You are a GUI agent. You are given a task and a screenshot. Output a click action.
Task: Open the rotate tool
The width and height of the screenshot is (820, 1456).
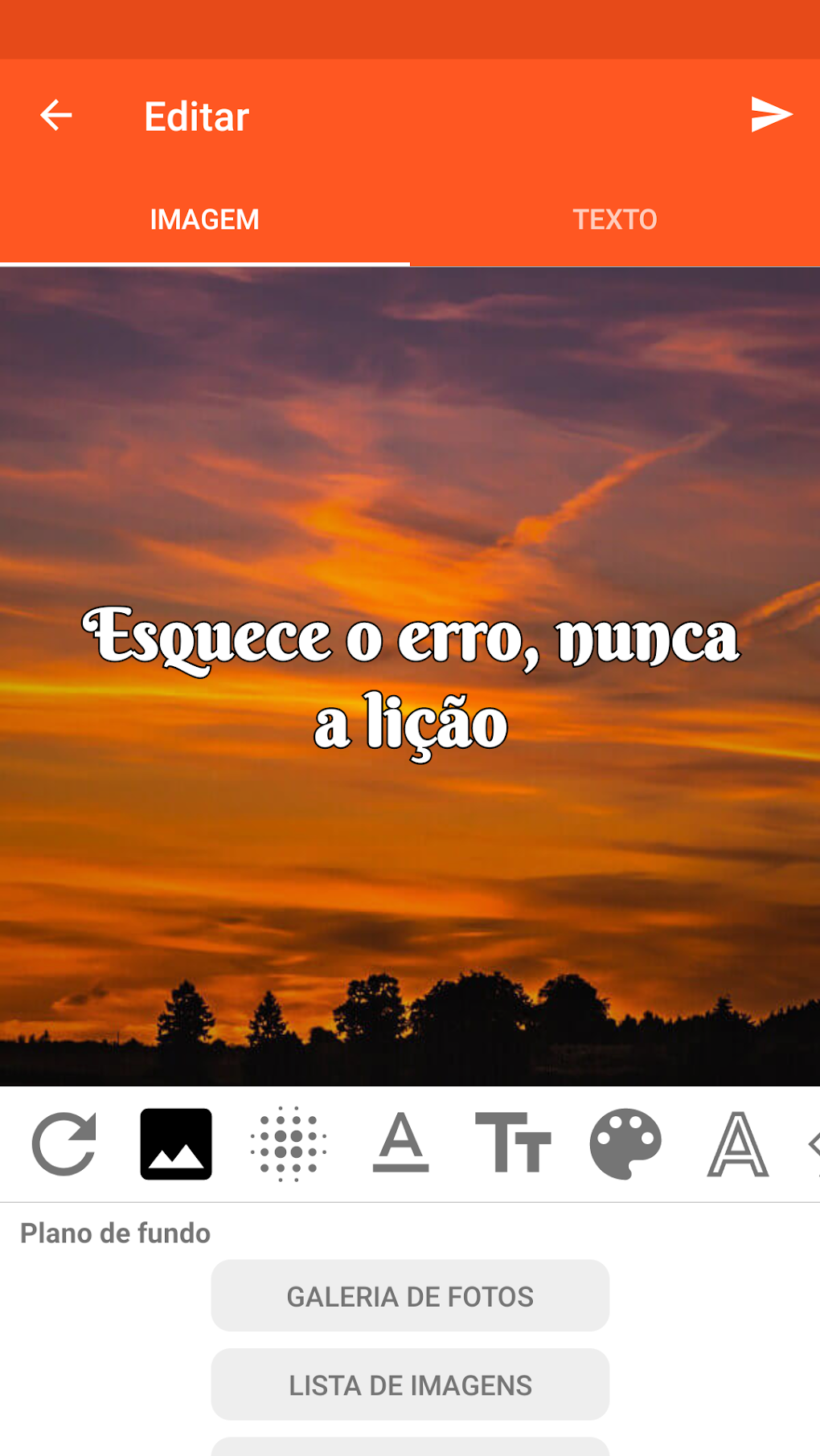point(64,1144)
